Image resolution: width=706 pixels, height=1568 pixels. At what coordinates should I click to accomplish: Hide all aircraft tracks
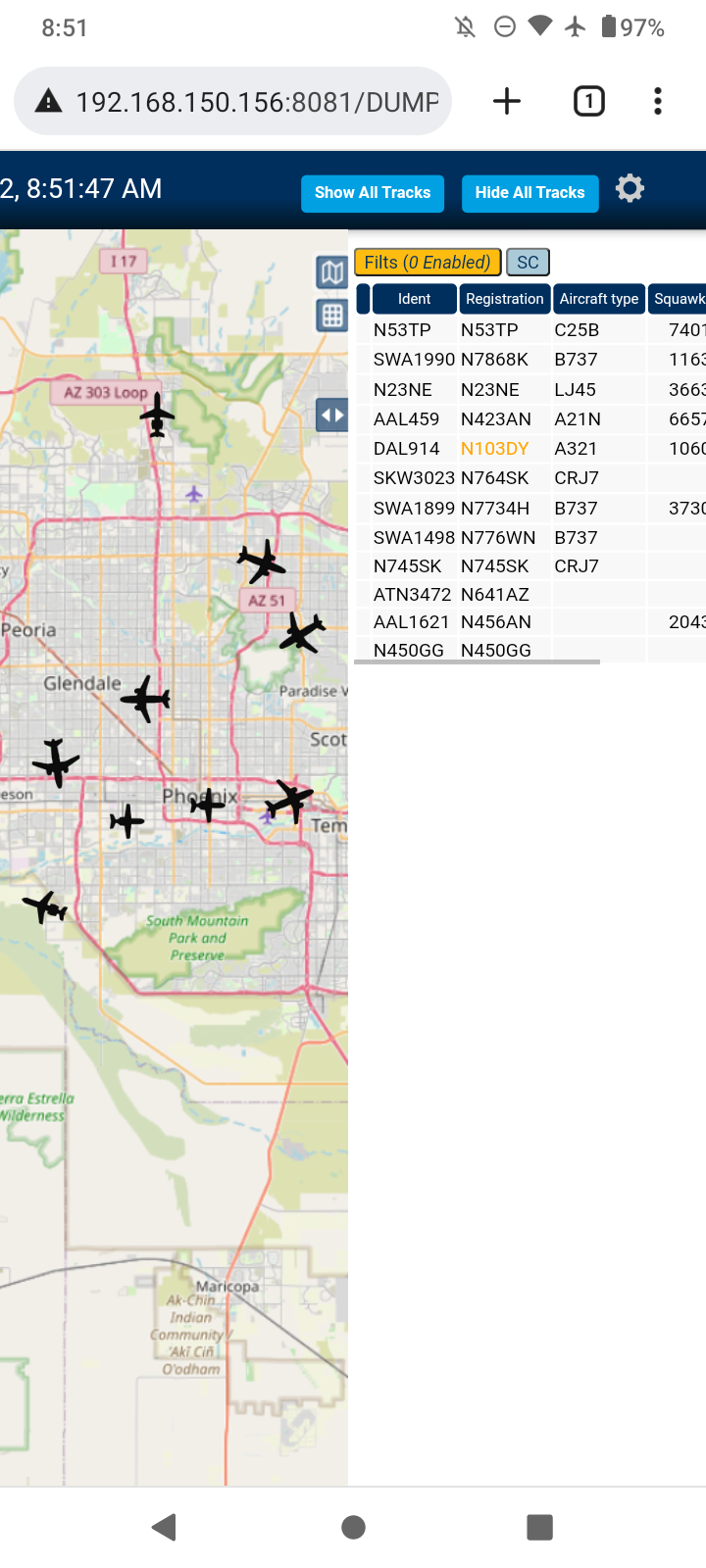coord(529,193)
